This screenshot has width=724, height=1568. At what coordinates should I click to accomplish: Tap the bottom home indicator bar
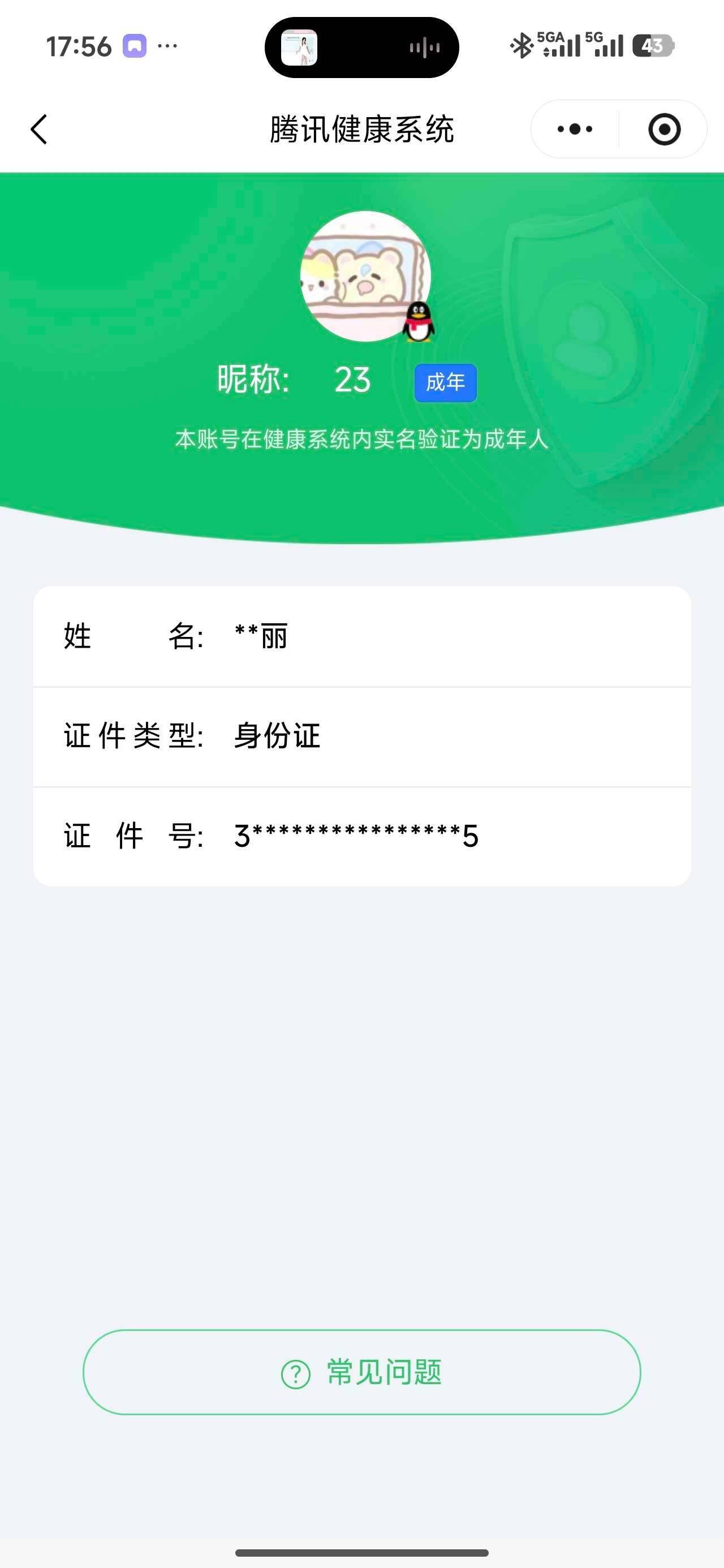[x=361, y=1553]
